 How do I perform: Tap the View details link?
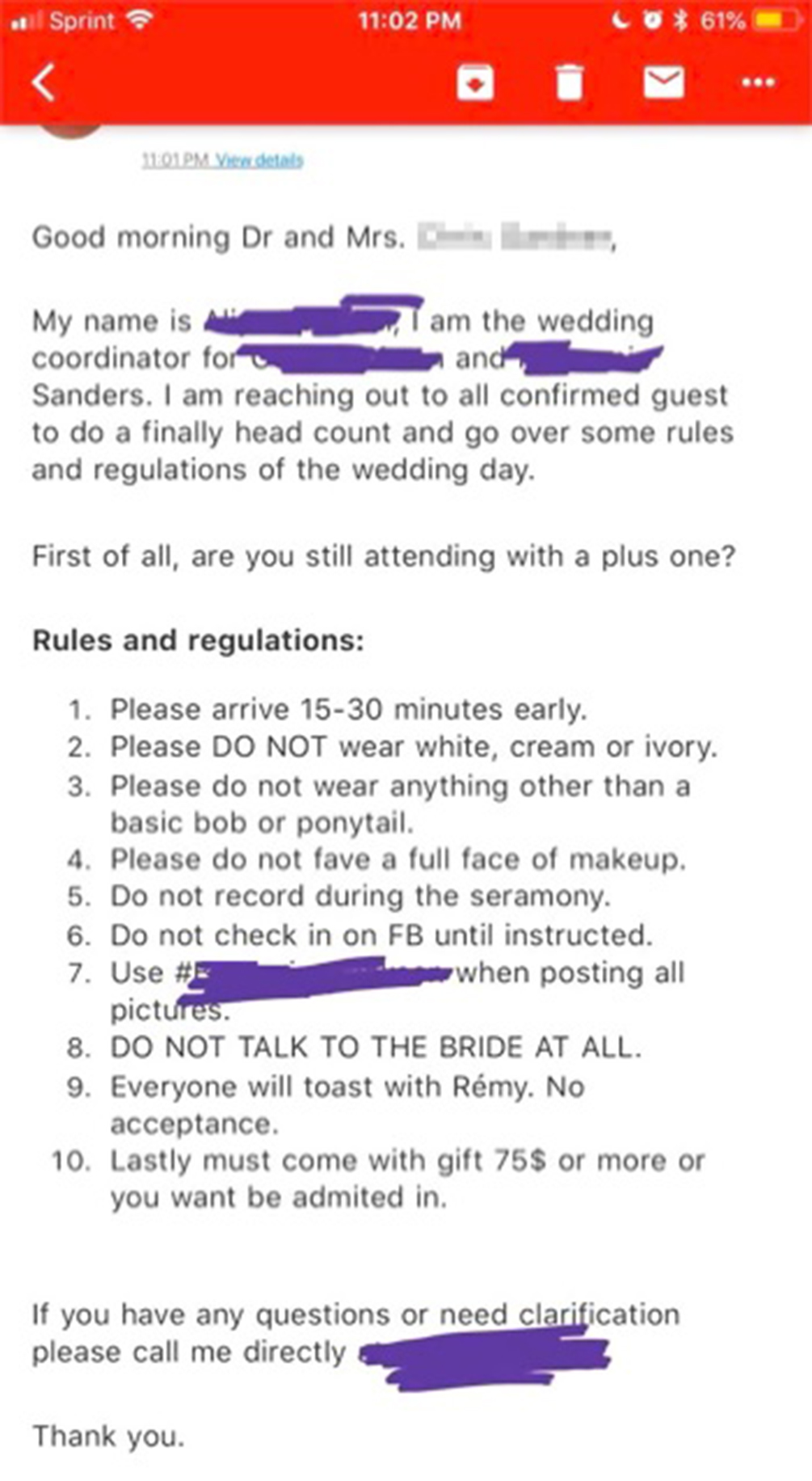click(259, 160)
